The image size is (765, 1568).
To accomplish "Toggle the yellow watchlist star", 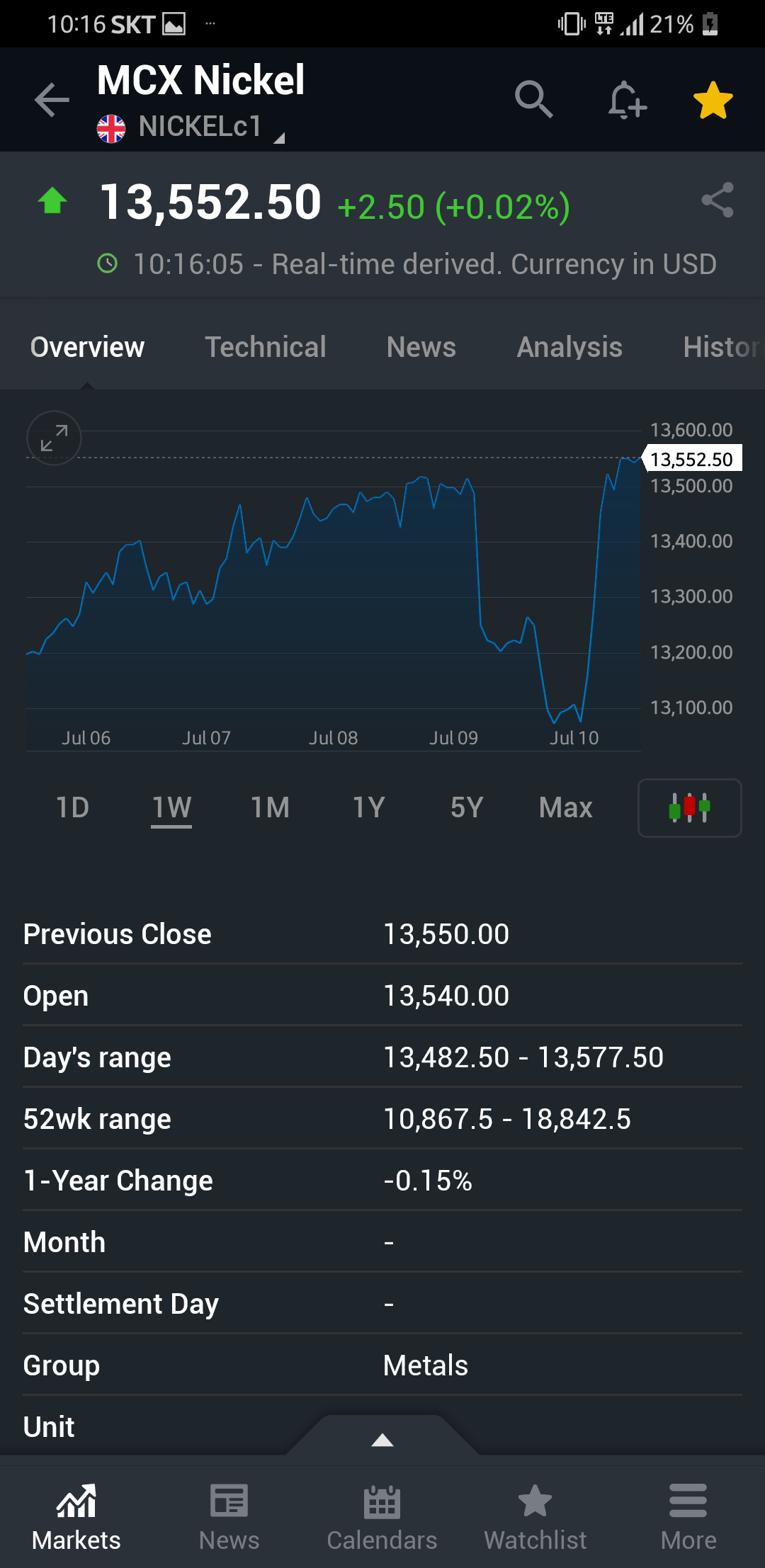I will [713, 100].
